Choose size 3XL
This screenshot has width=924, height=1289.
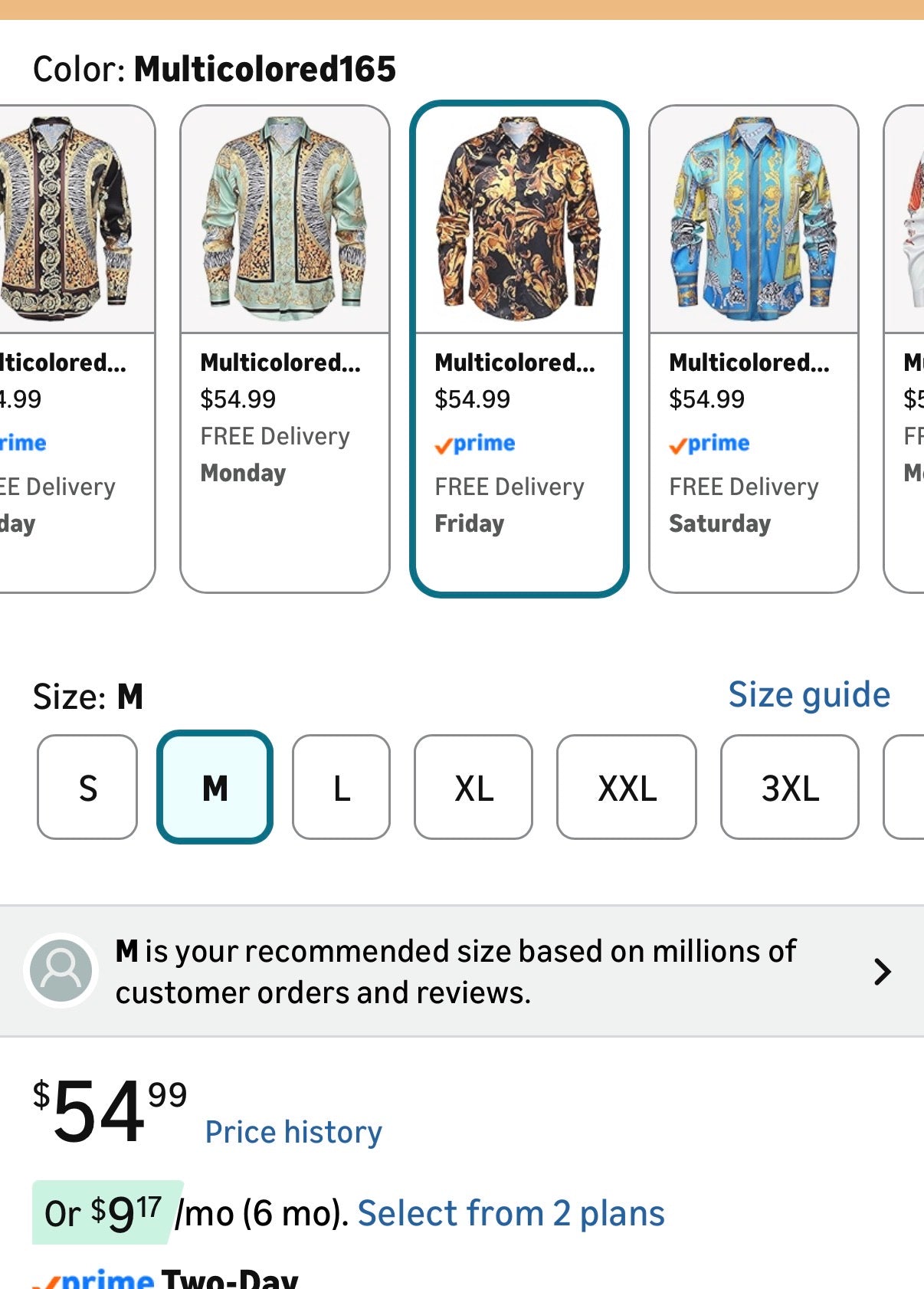[x=789, y=787]
